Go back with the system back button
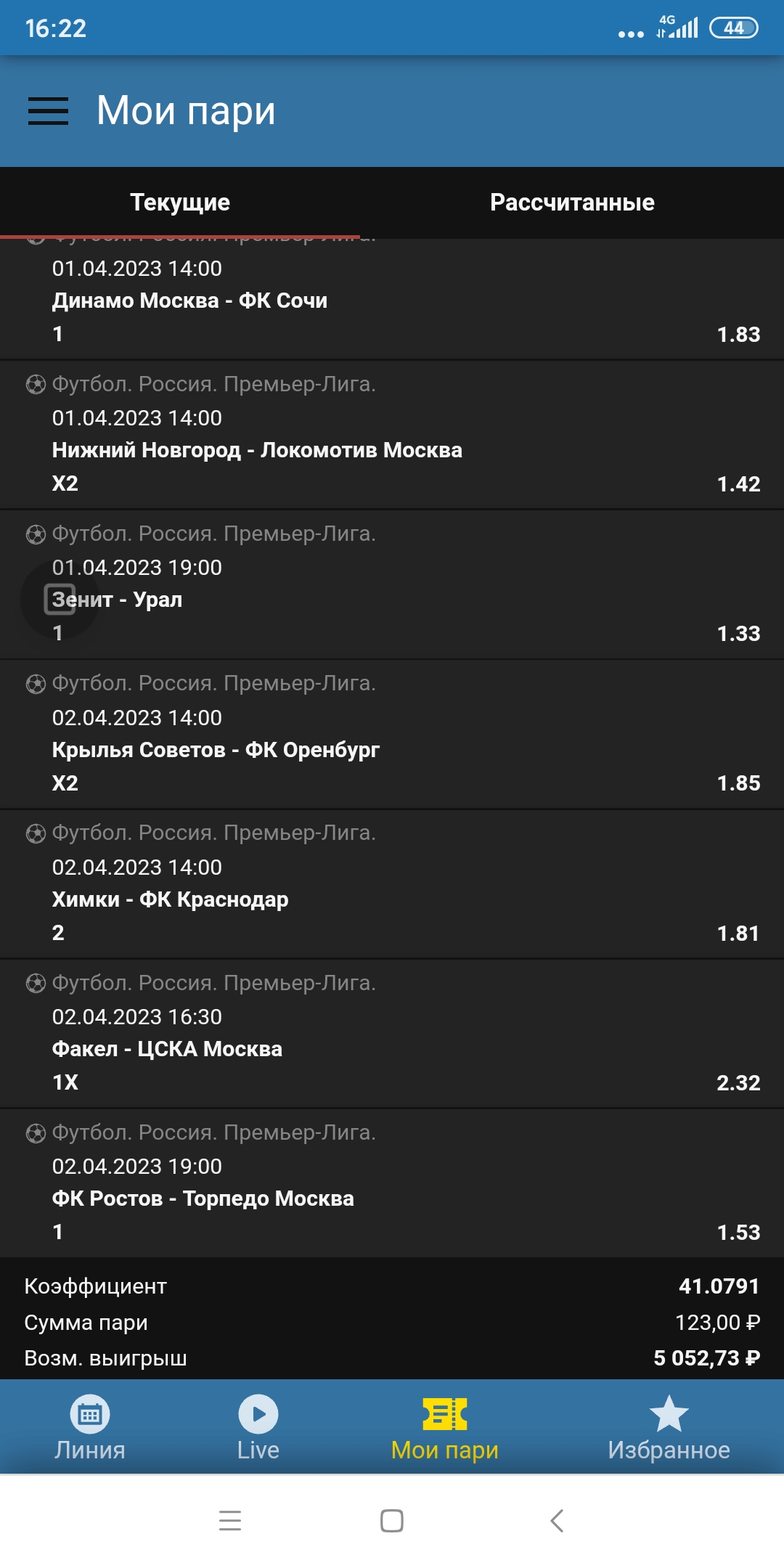 coord(557,1521)
